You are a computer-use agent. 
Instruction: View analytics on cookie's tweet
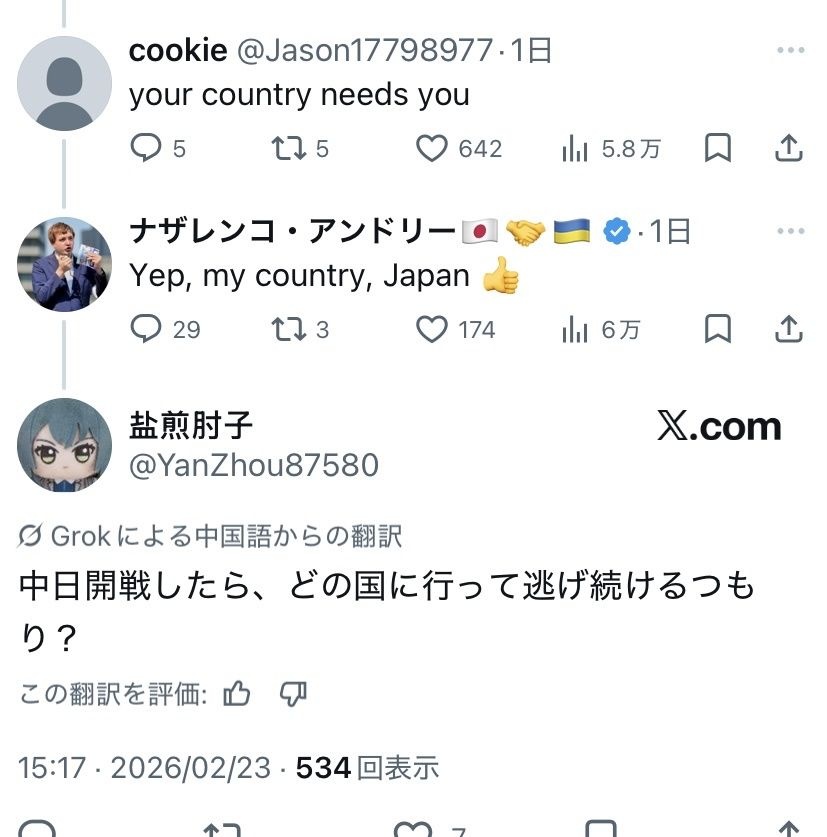[x=575, y=149]
